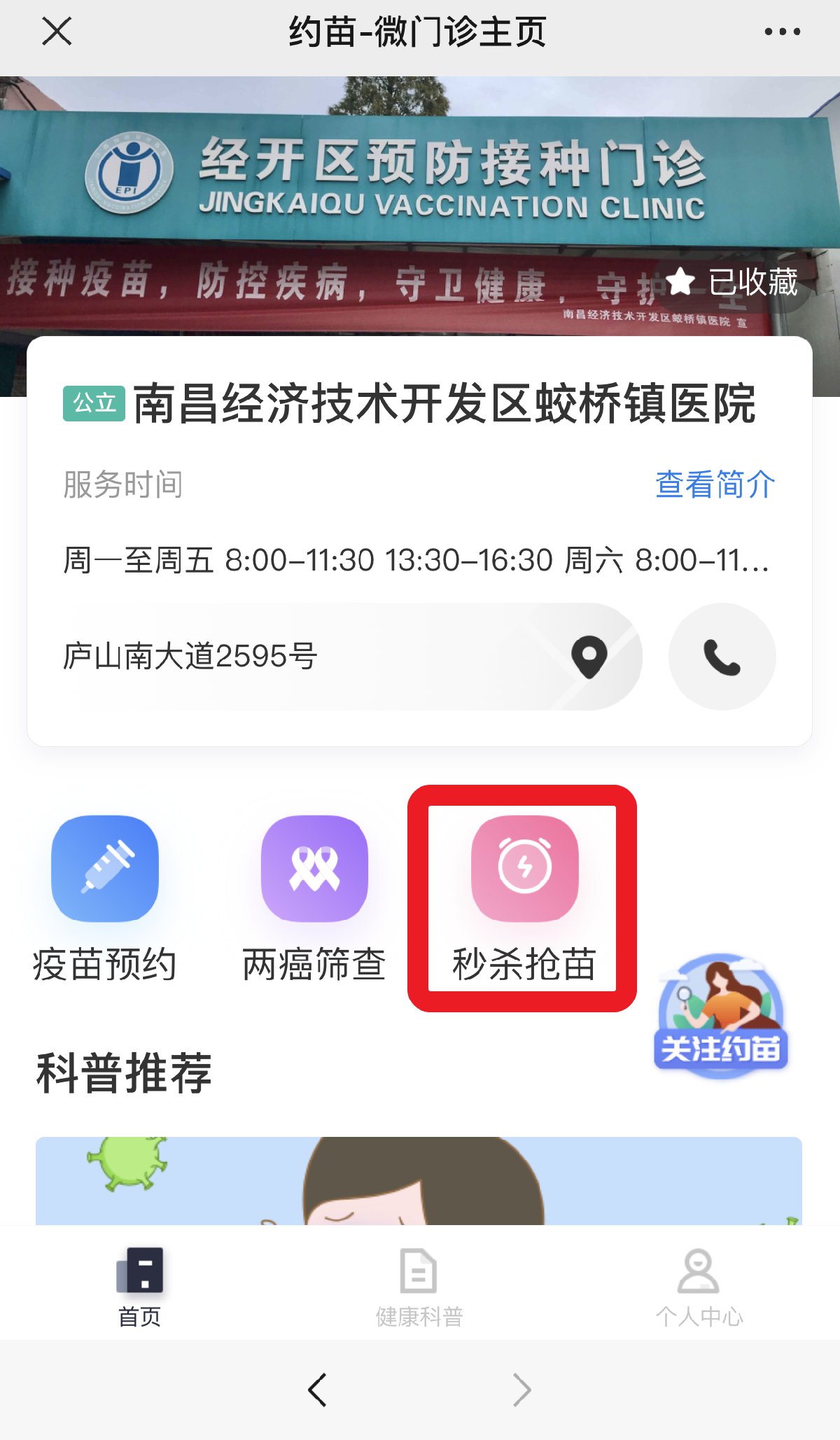This screenshot has width=840, height=1440.
Task: Open 疫苗预约 vaccine appointment
Action: tap(105, 897)
